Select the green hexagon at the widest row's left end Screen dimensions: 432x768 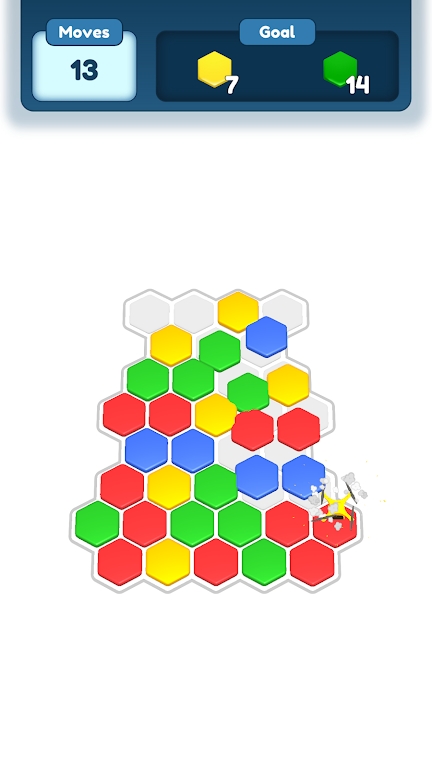click(97, 523)
